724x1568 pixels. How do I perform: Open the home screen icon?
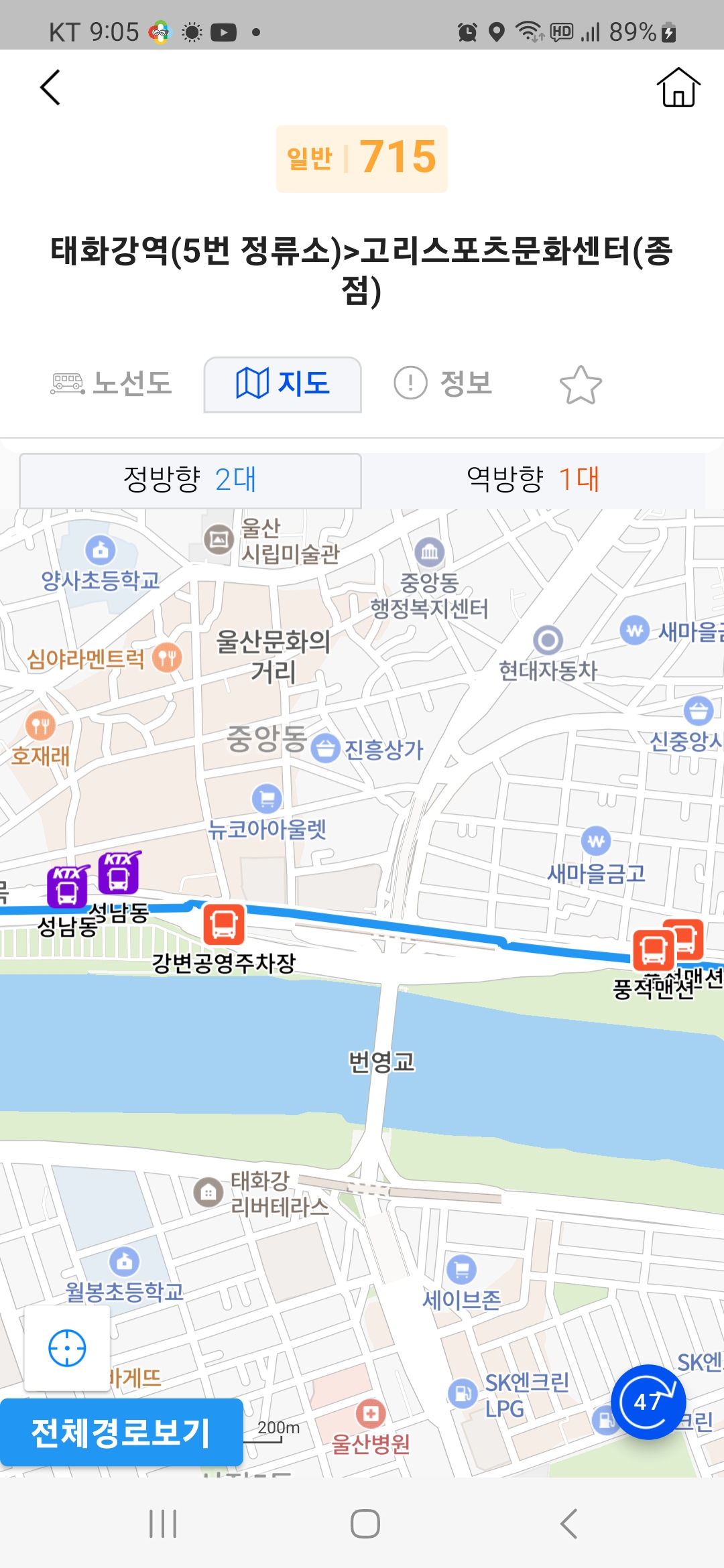click(x=678, y=88)
